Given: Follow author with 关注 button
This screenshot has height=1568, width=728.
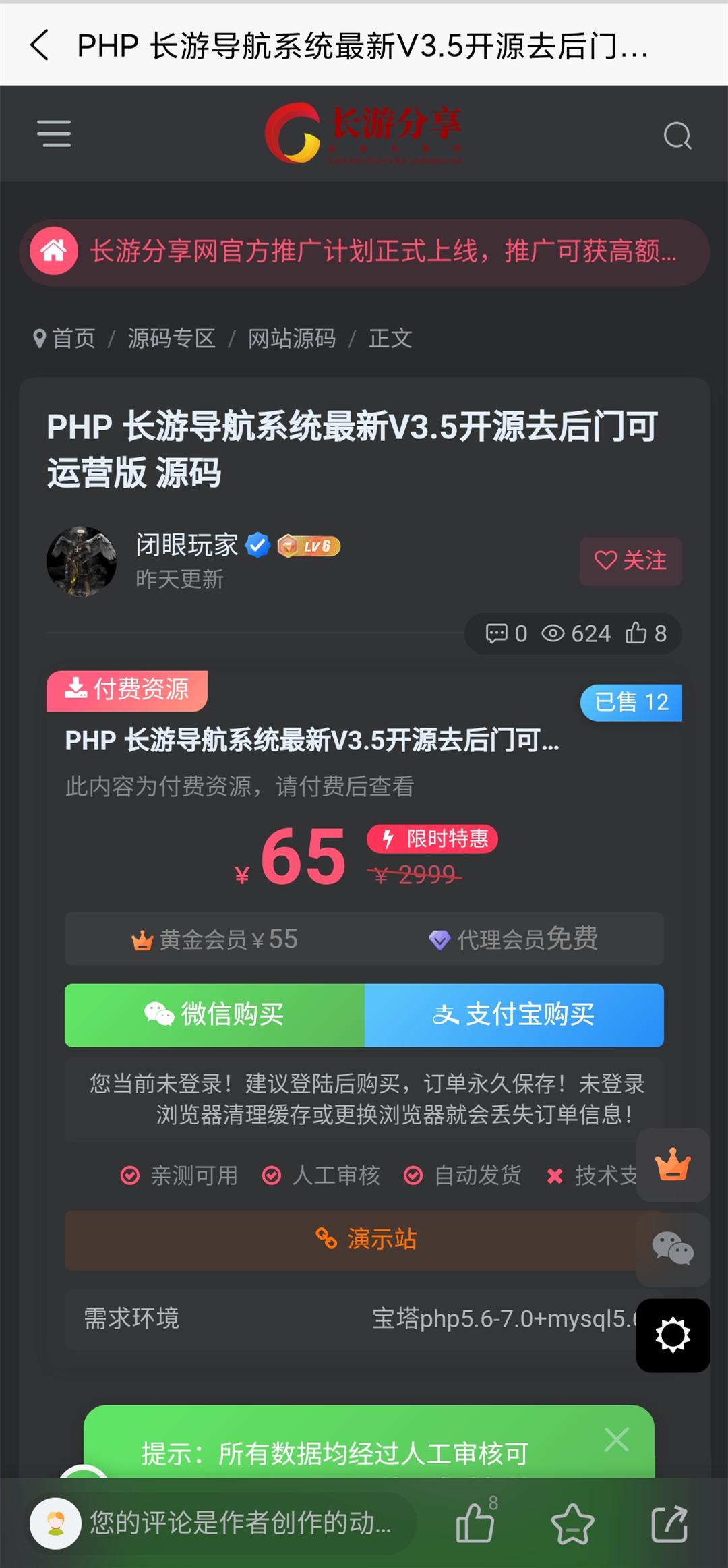Looking at the screenshot, I should pos(630,561).
